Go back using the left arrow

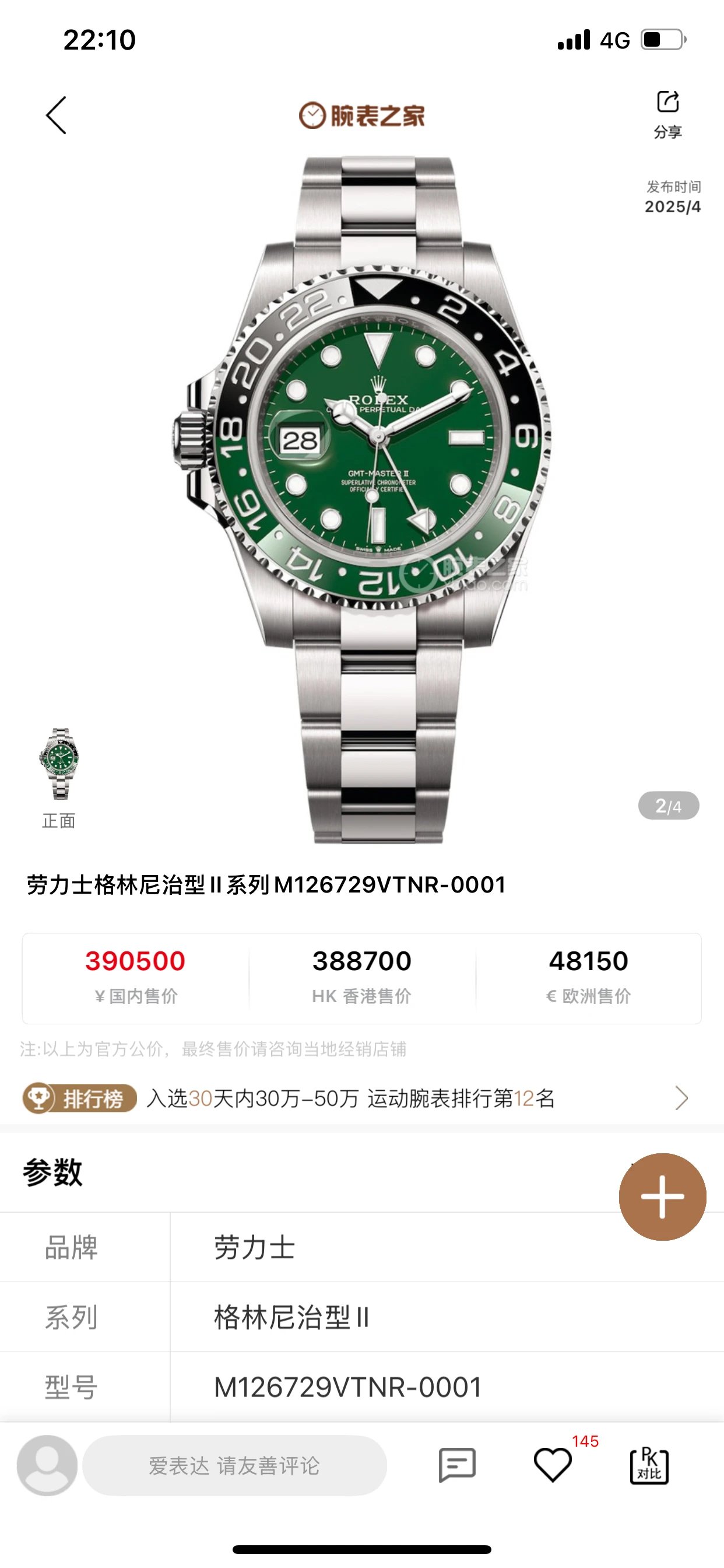56,115
